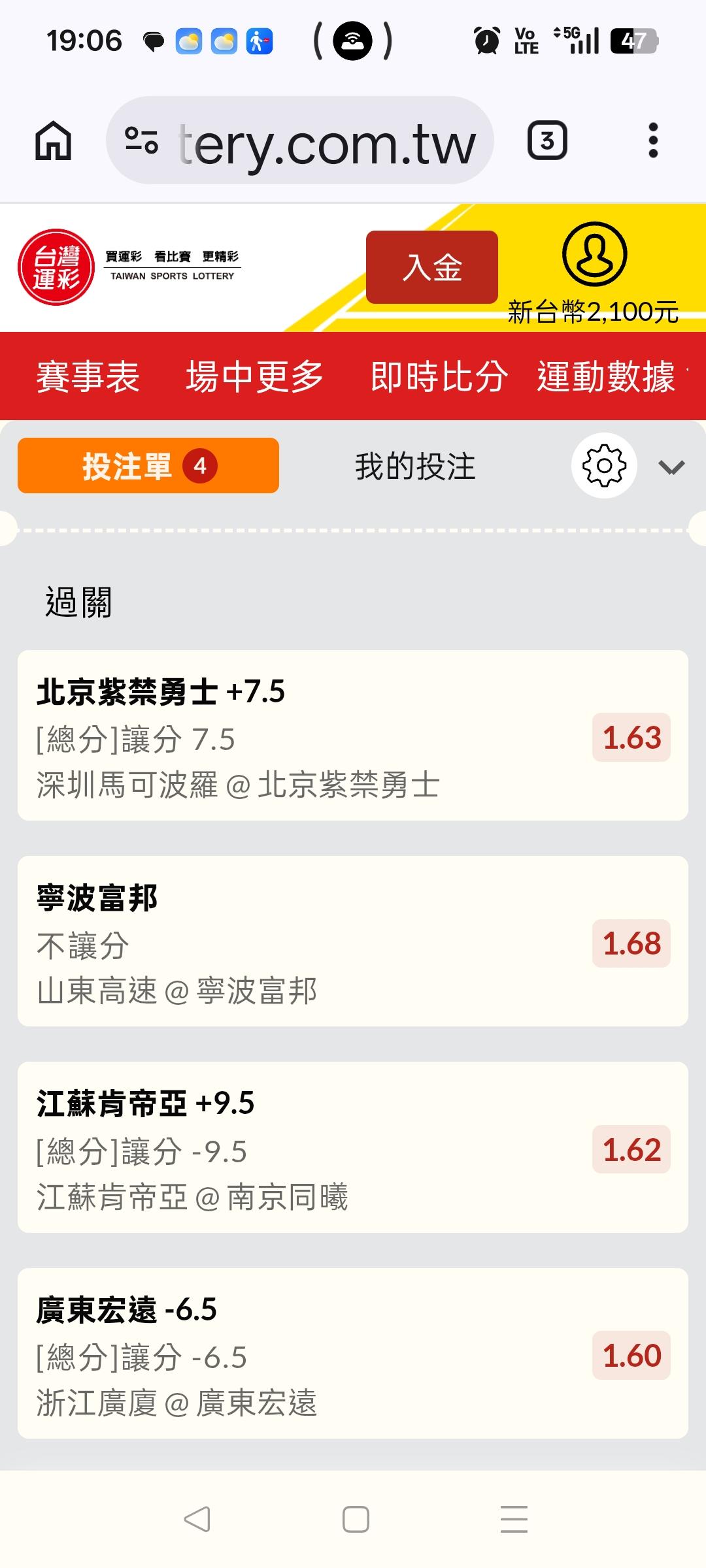Switch to the 場中更多 tab
706x1568 pixels.
coord(255,377)
